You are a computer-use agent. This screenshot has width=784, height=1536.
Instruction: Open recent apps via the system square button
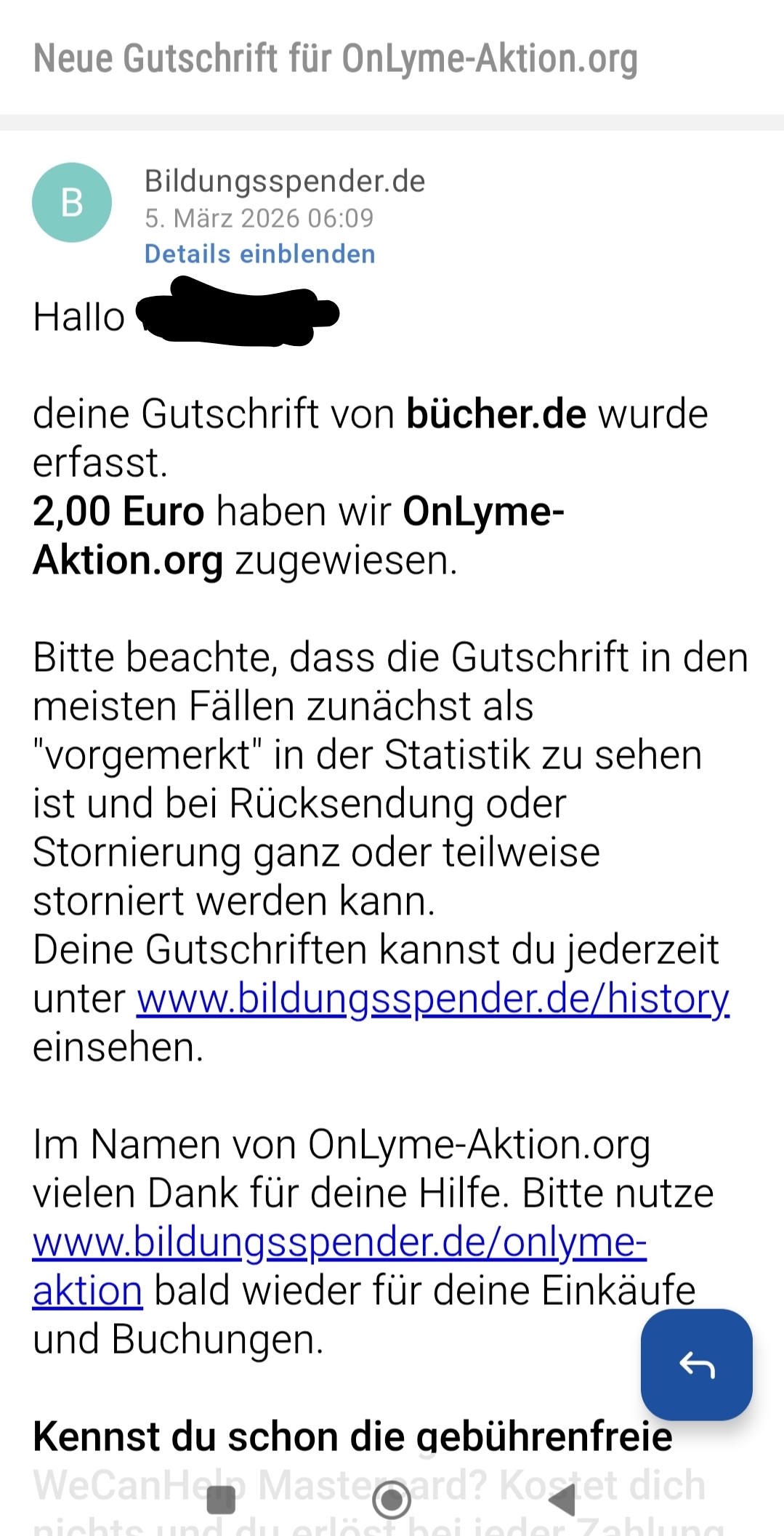coord(221,1499)
